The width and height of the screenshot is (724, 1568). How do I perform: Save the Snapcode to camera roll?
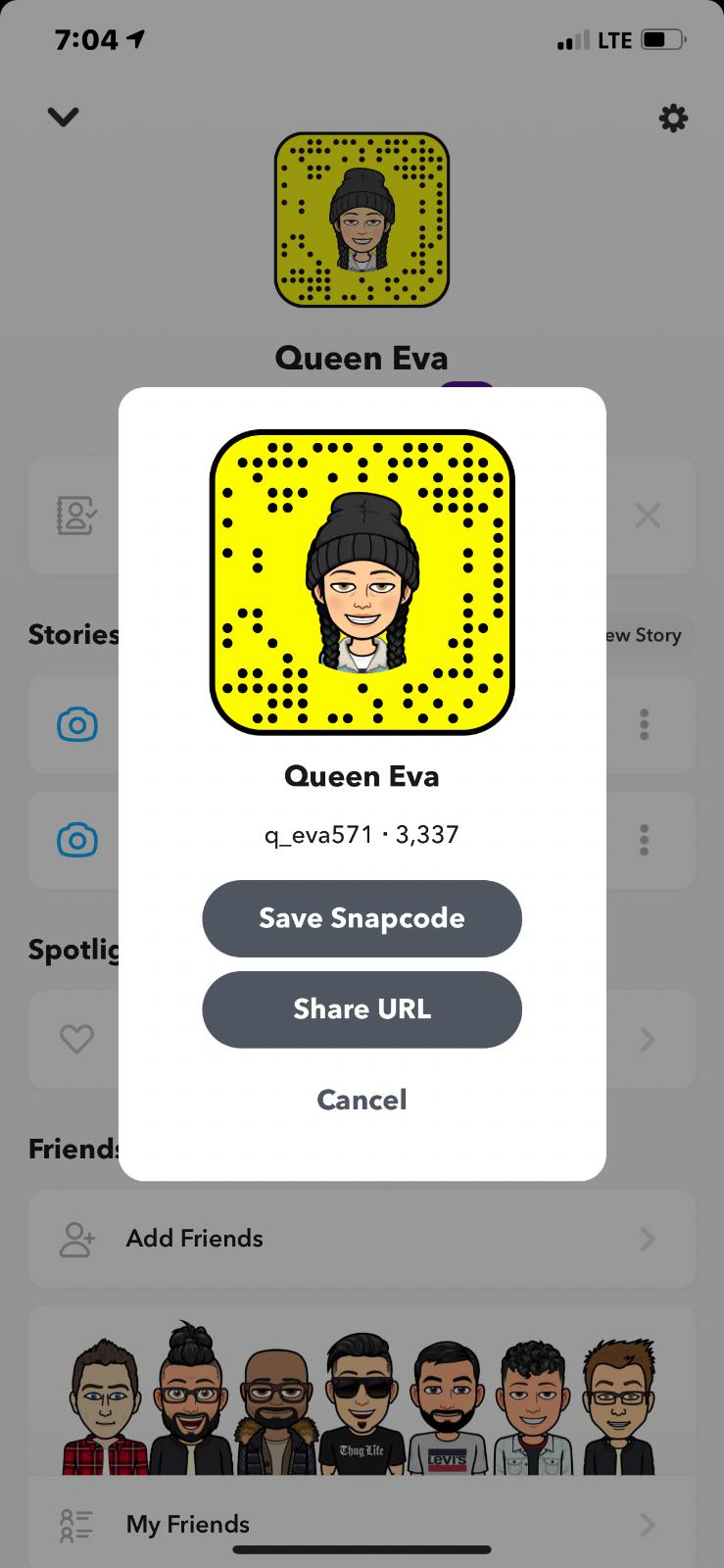click(362, 918)
